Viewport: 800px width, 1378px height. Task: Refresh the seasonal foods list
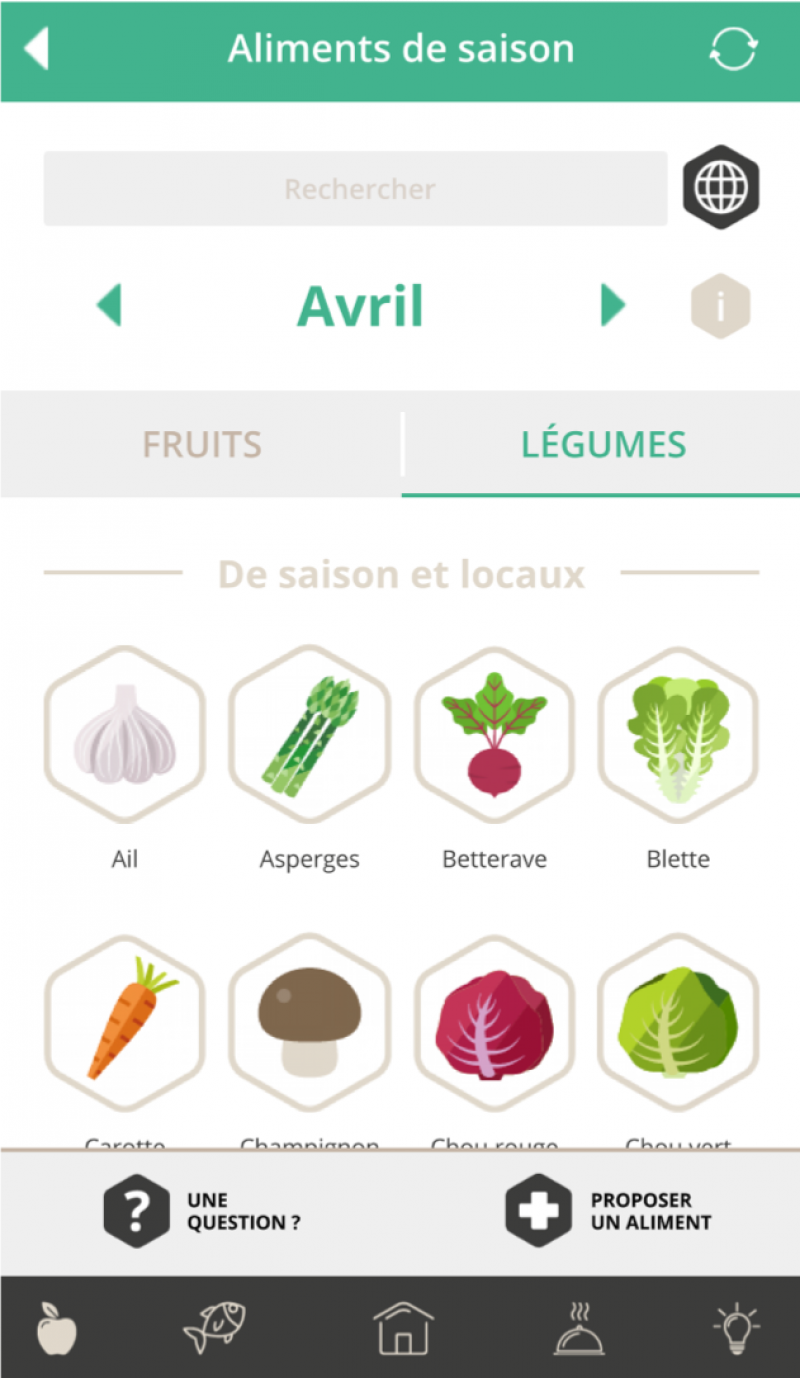[x=733, y=49]
